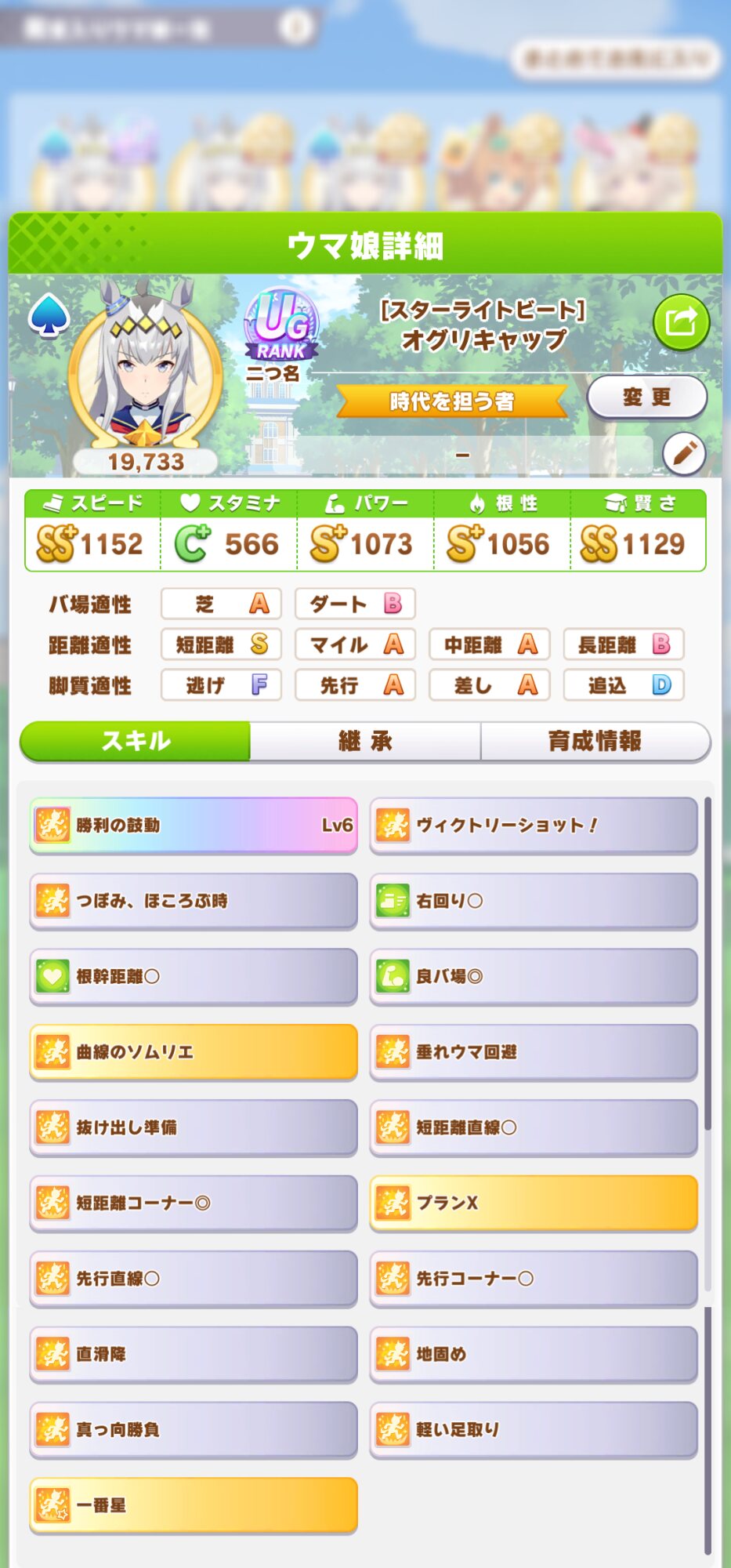
Task: Open skill 勝利の鼓動 Lv6
Action: coord(194,825)
